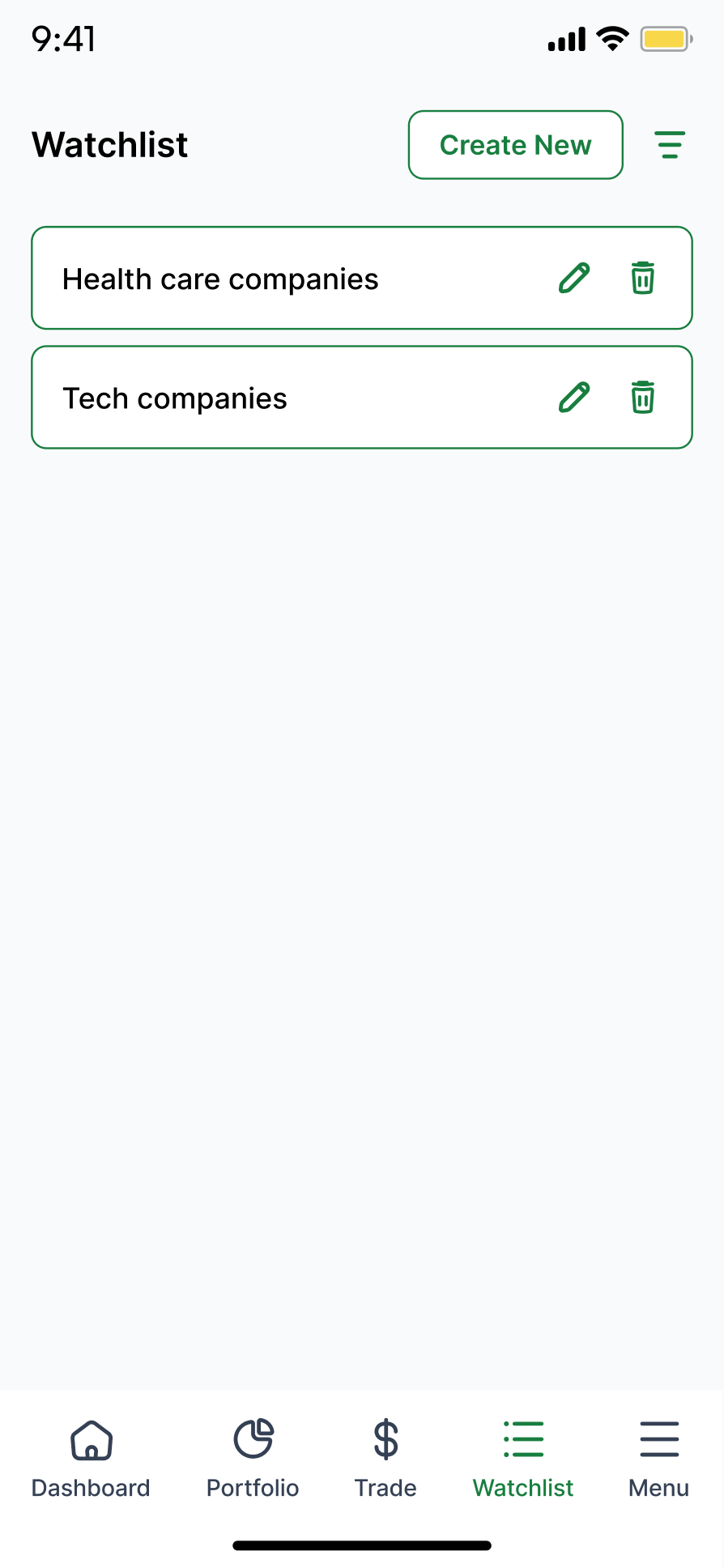Go to the Dashboard tab
Image resolution: width=724 pixels, height=1568 pixels.
(x=91, y=1458)
